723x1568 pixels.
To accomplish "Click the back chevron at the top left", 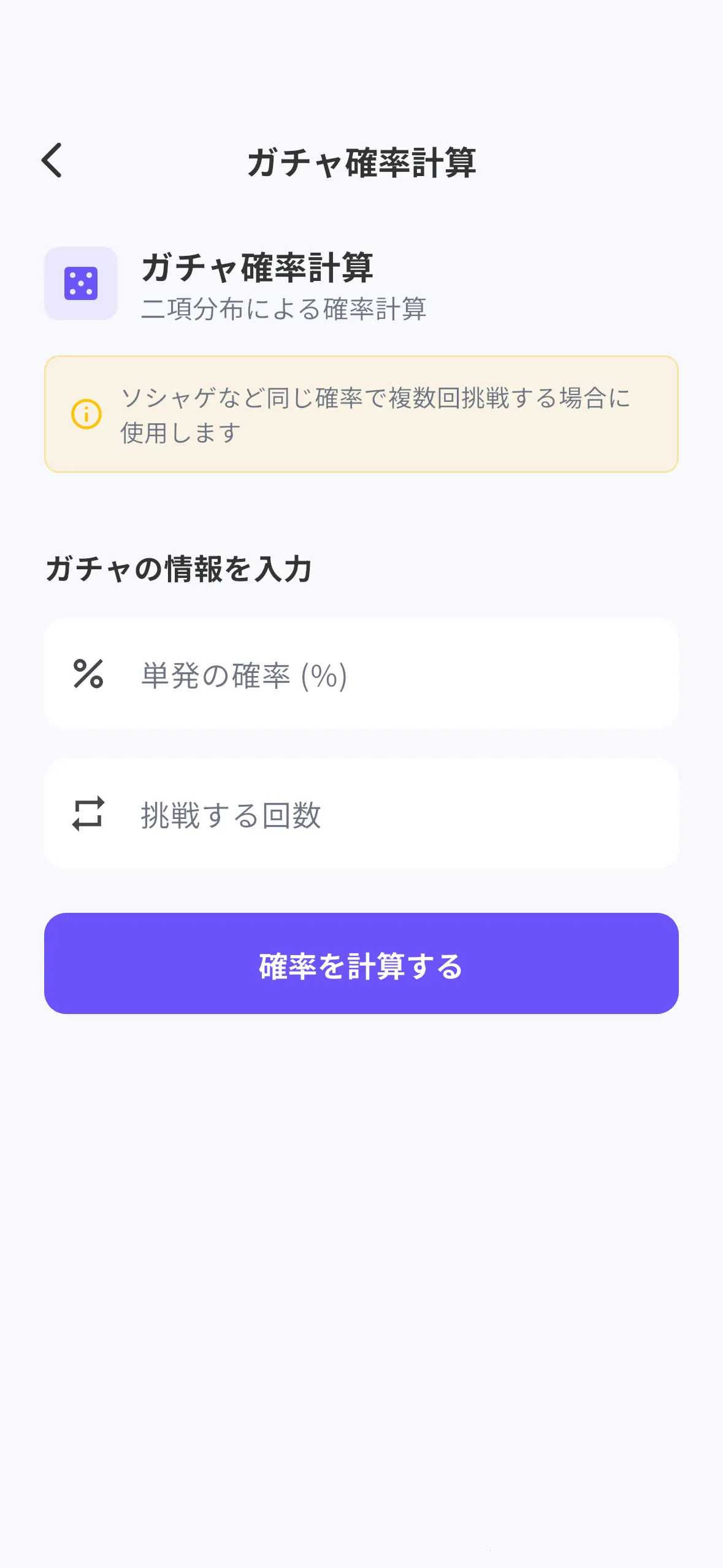I will click(52, 160).
